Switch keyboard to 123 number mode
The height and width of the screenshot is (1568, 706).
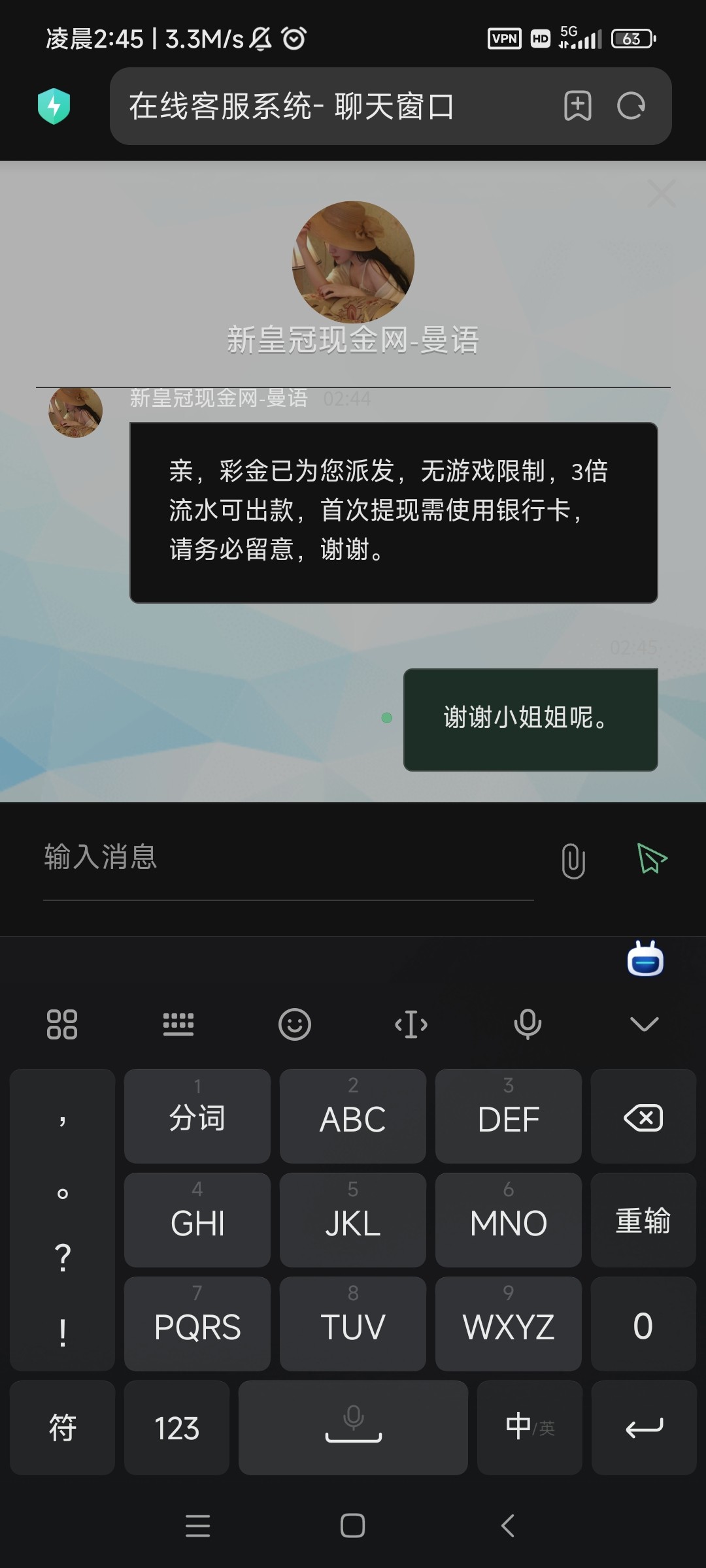point(176,1428)
